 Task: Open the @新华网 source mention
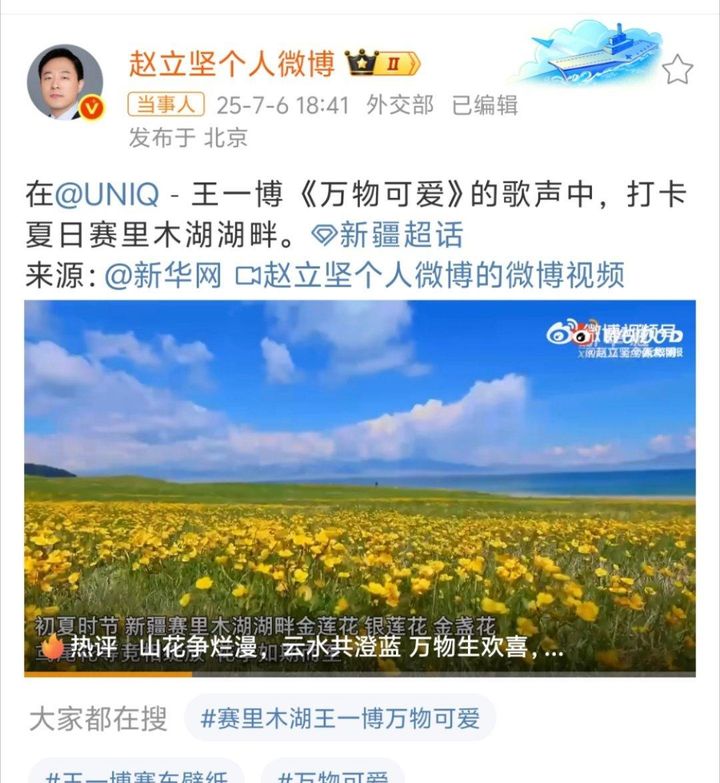tap(163, 275)
